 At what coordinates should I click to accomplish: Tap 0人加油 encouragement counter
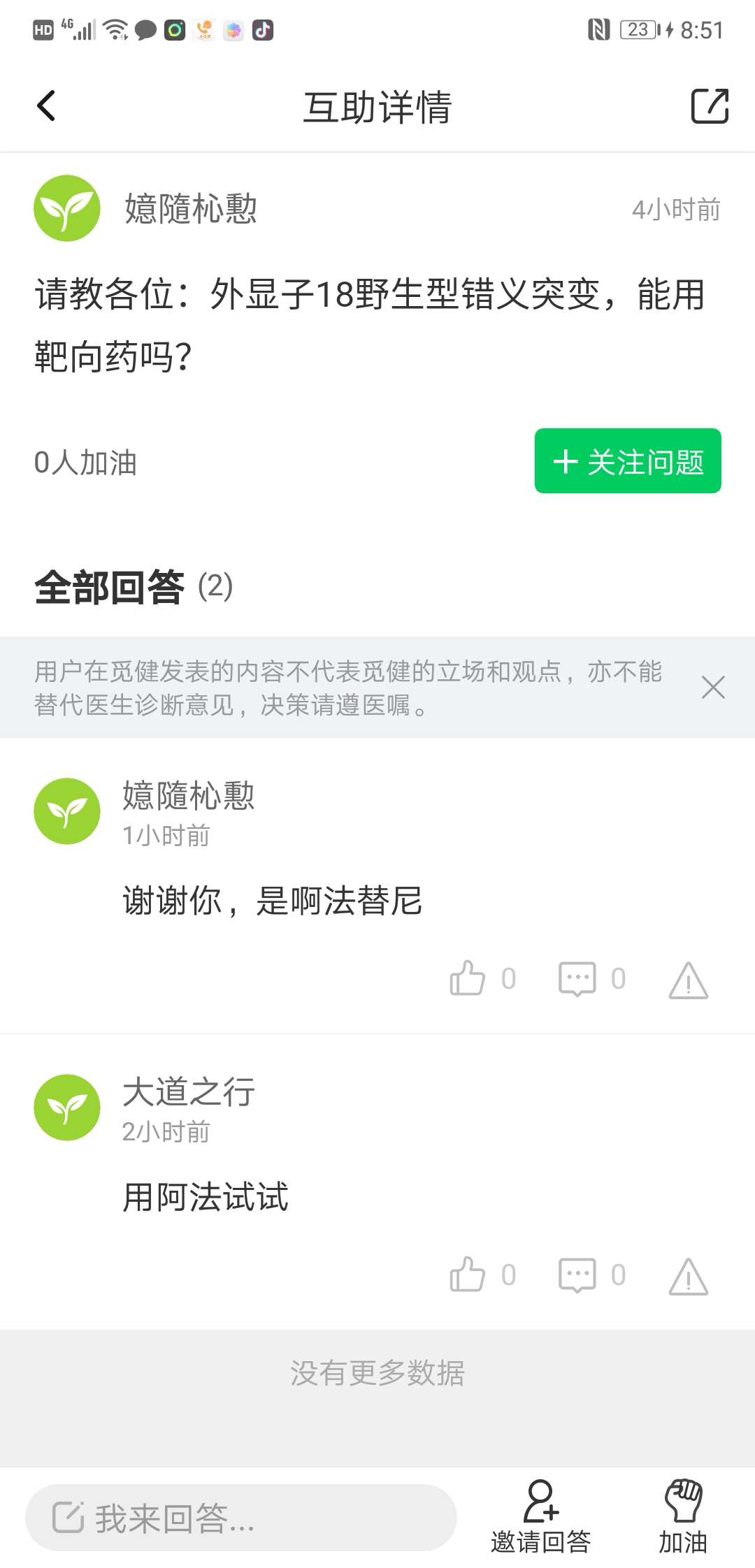tap(86, 462)
